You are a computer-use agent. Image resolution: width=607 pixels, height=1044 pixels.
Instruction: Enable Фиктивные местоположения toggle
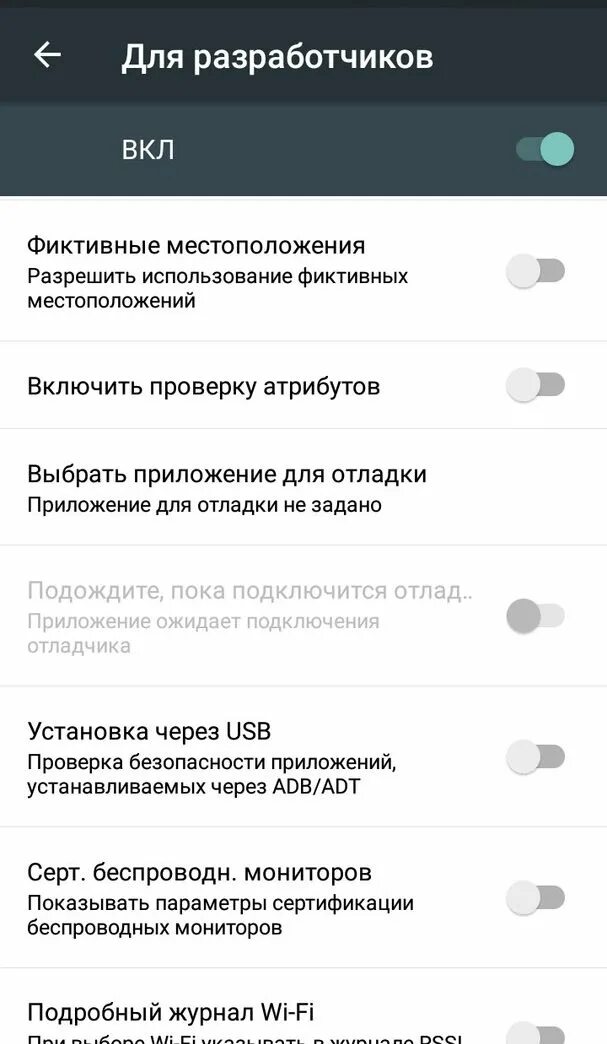click(536, 271)
